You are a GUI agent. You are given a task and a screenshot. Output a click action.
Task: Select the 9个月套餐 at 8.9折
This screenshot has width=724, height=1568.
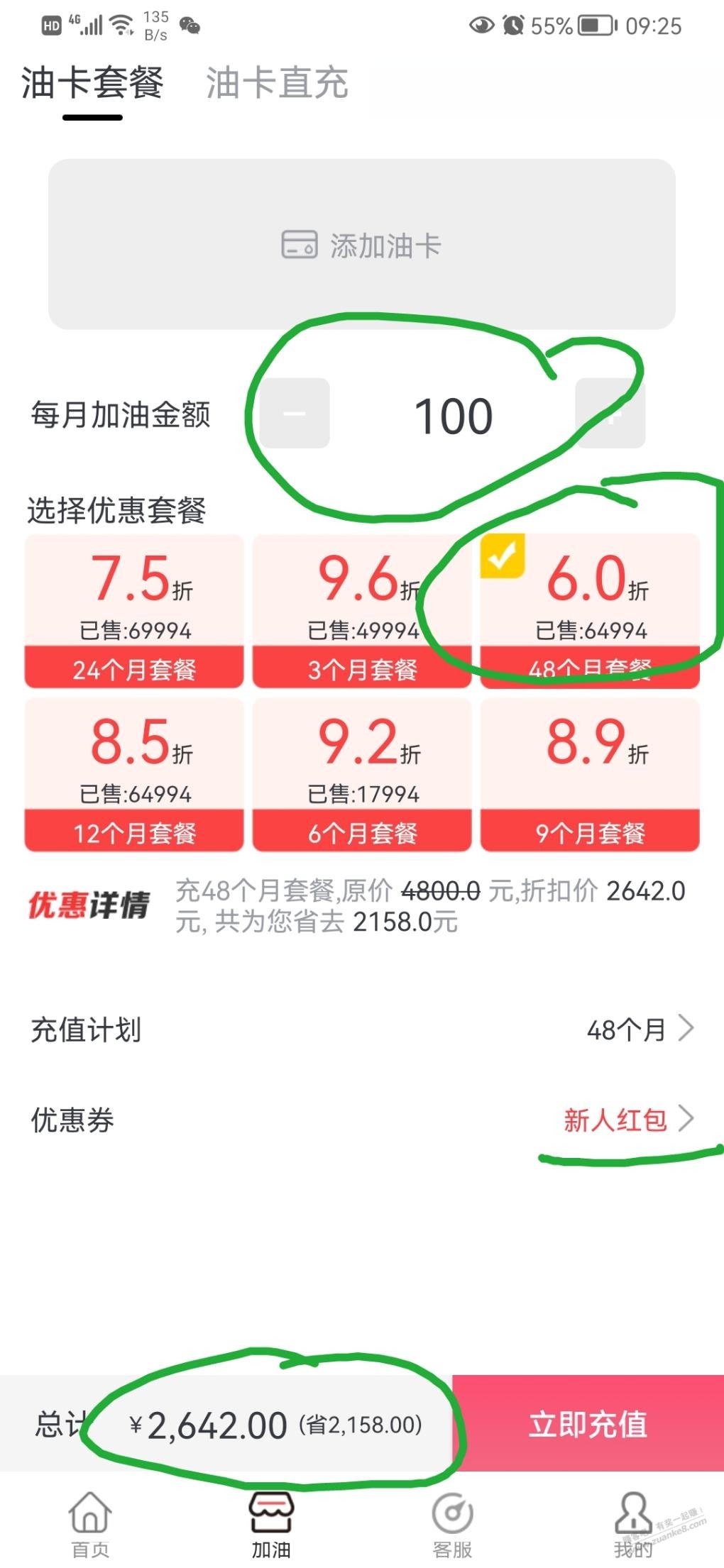(590, 775)
